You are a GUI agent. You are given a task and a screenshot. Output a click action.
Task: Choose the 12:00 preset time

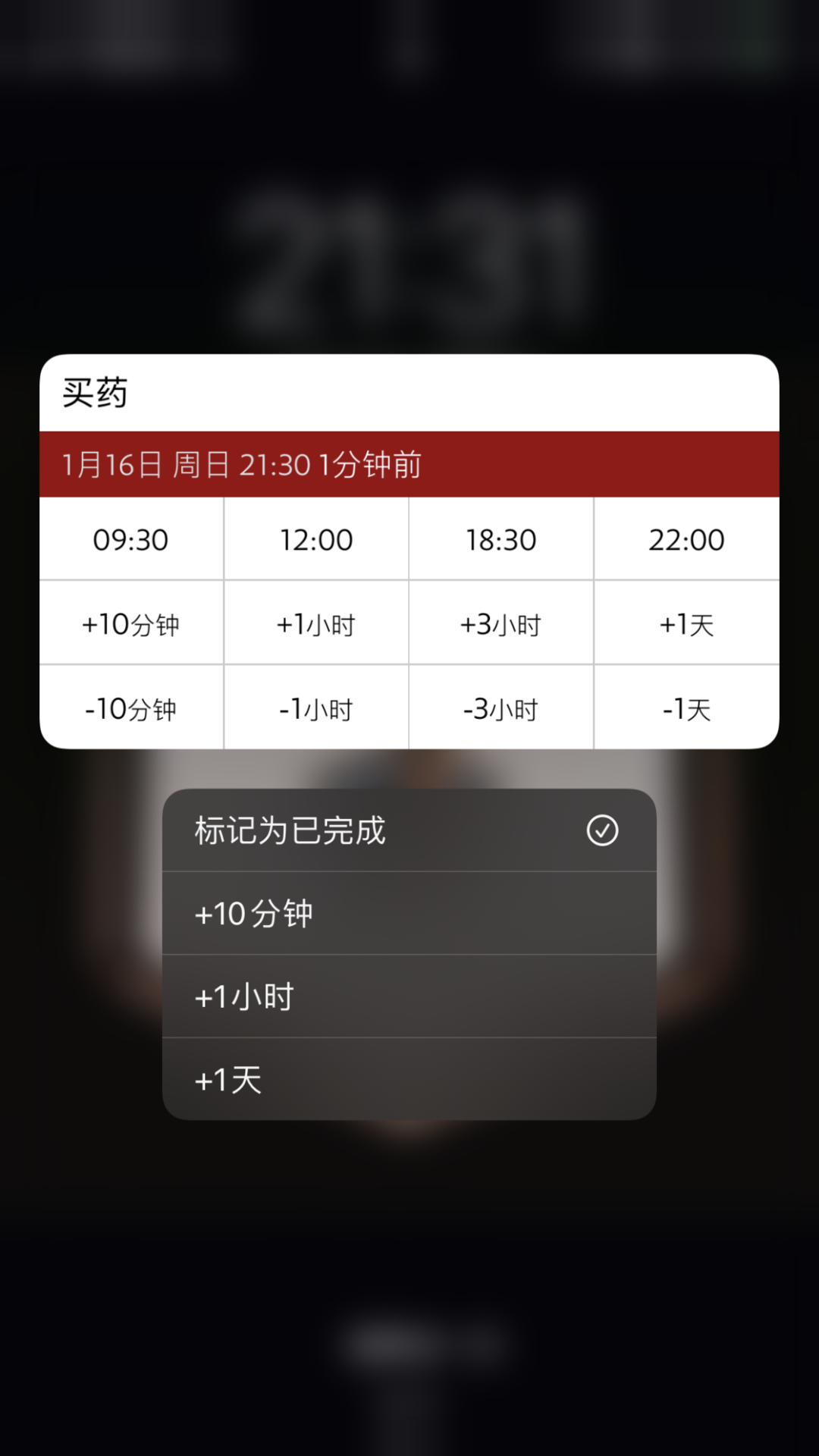point(316,540)
